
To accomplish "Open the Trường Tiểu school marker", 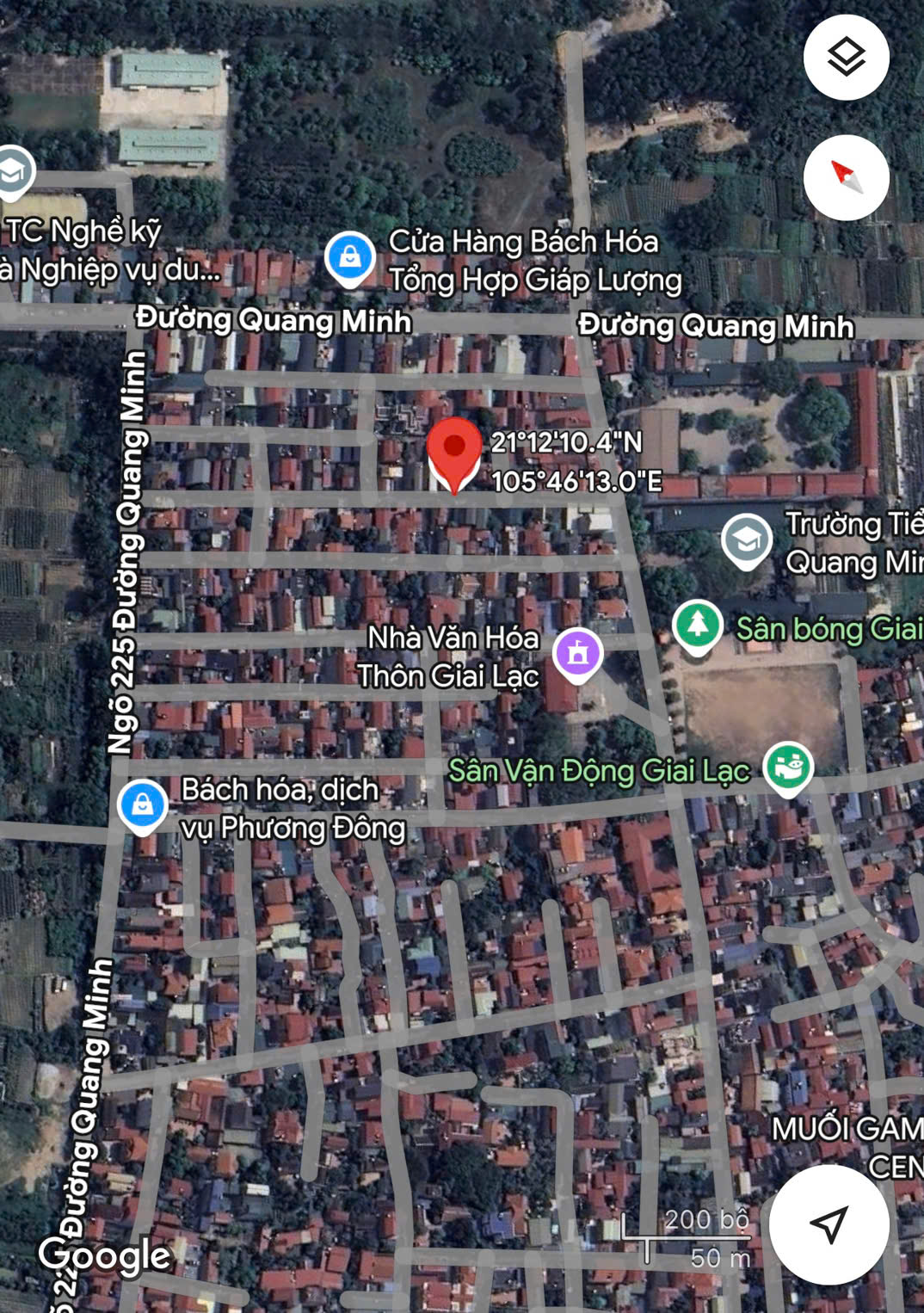I will [x=746, y=541].
